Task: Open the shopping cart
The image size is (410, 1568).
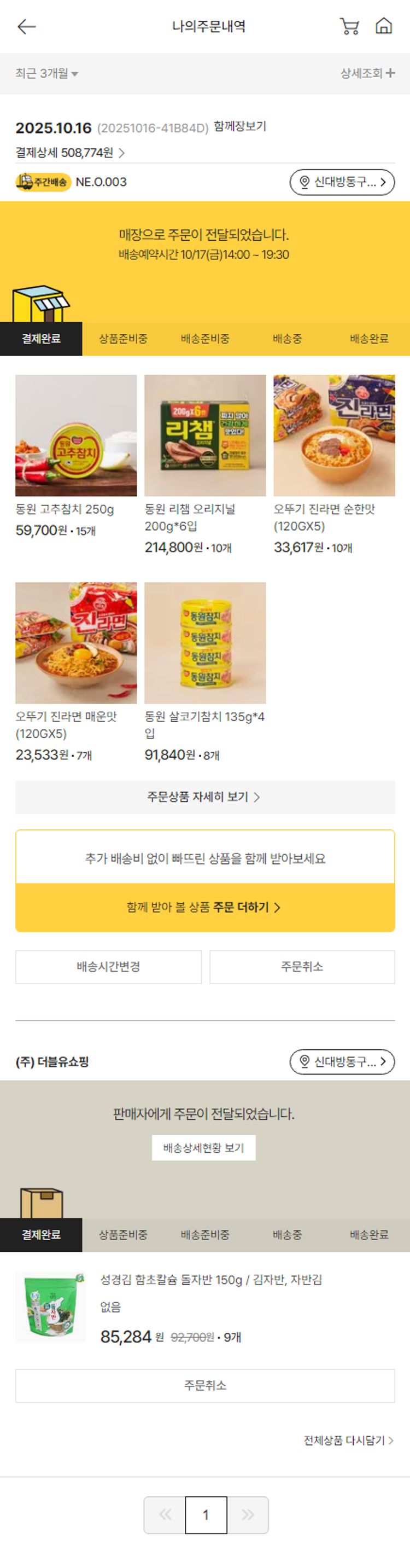Action: click(349, 27)
